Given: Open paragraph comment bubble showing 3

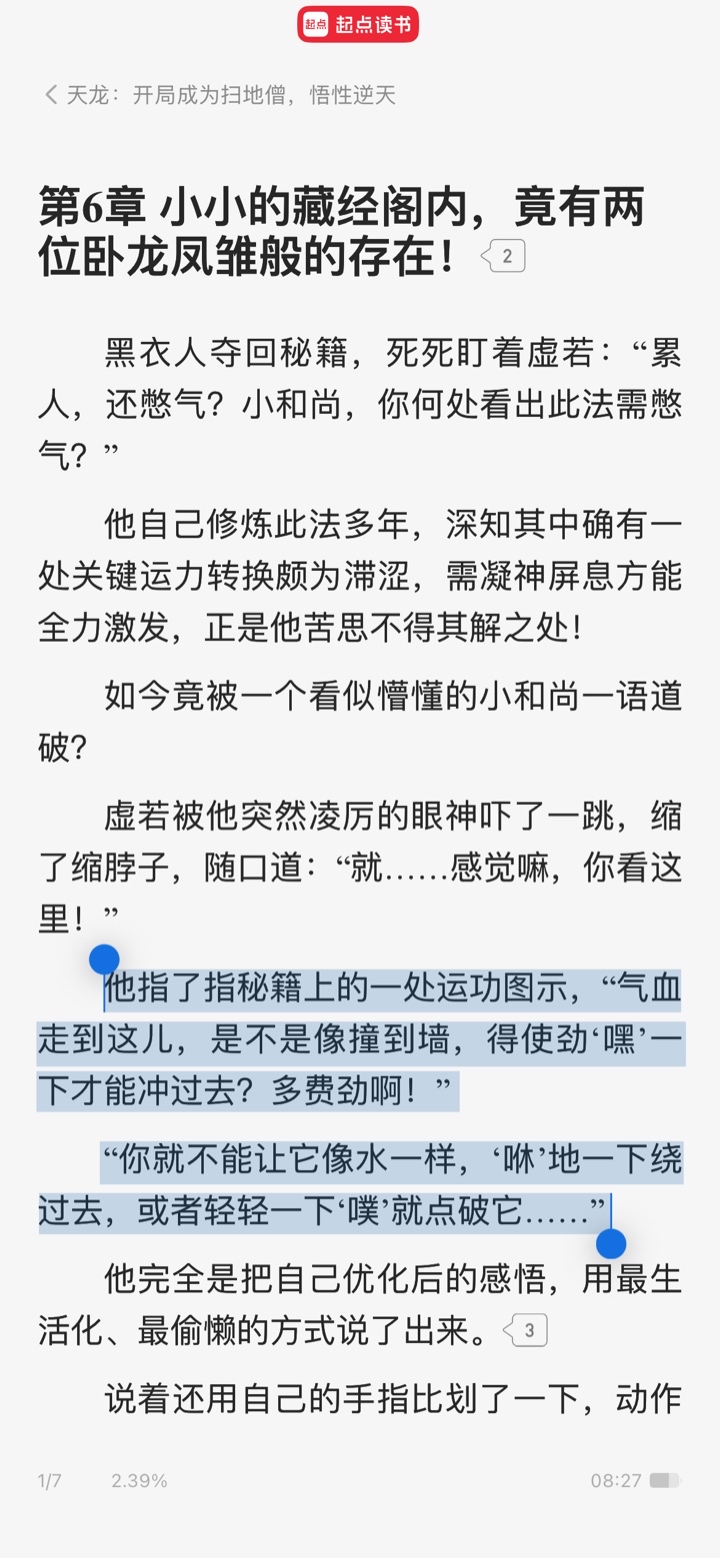Looking at the screenshot, I should point(525,1330).
